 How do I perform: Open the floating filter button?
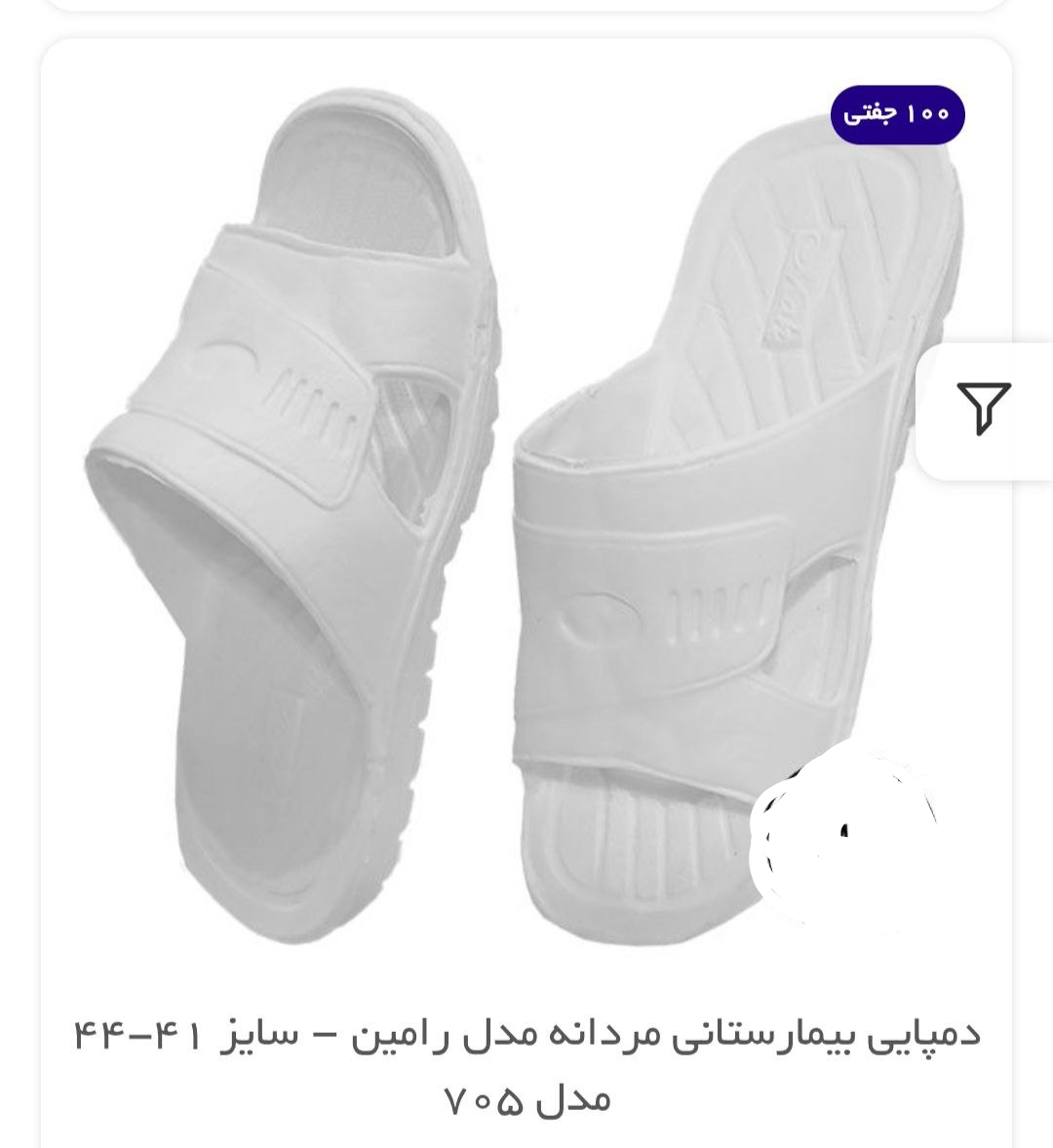(985, 410)
